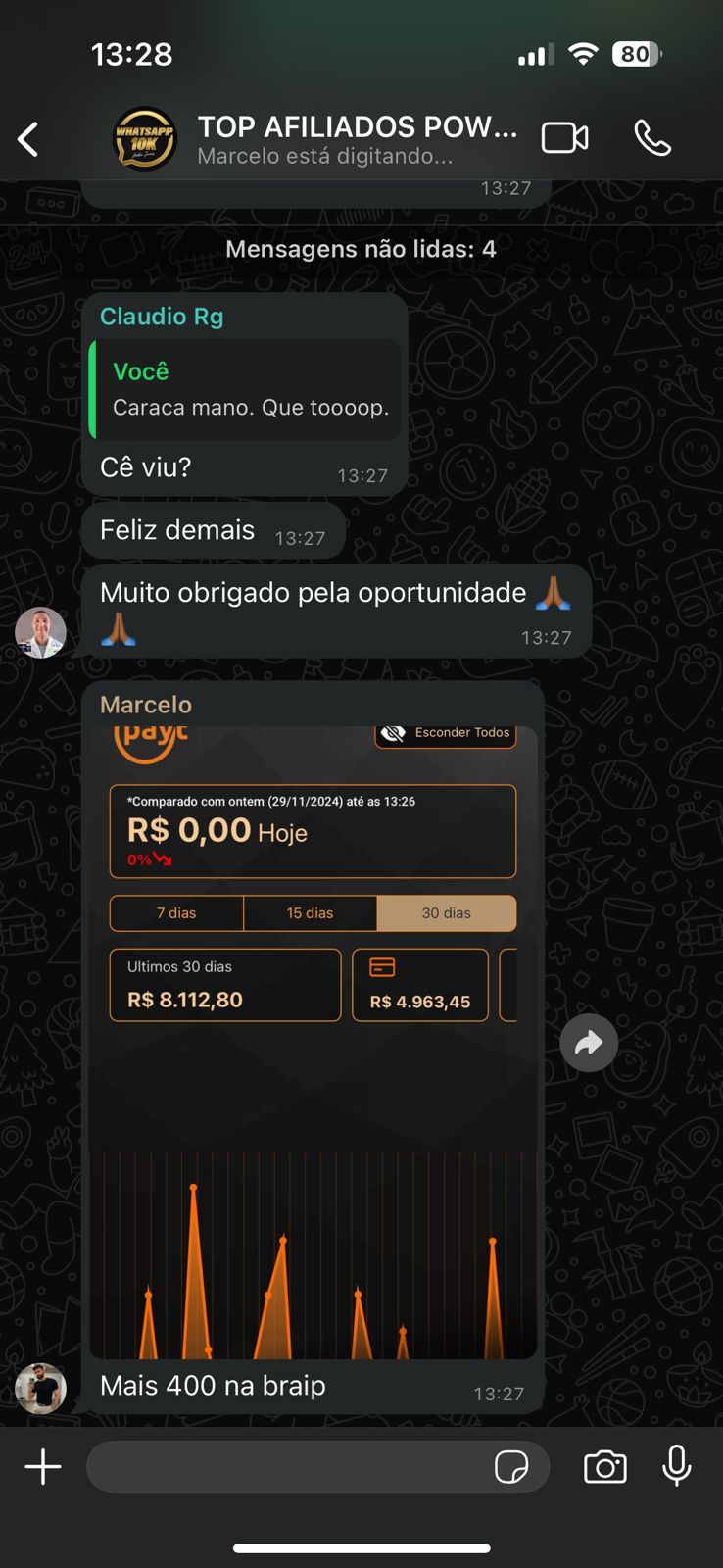
Task: Open the camera to take a photo
Action: click(605, 1467)
